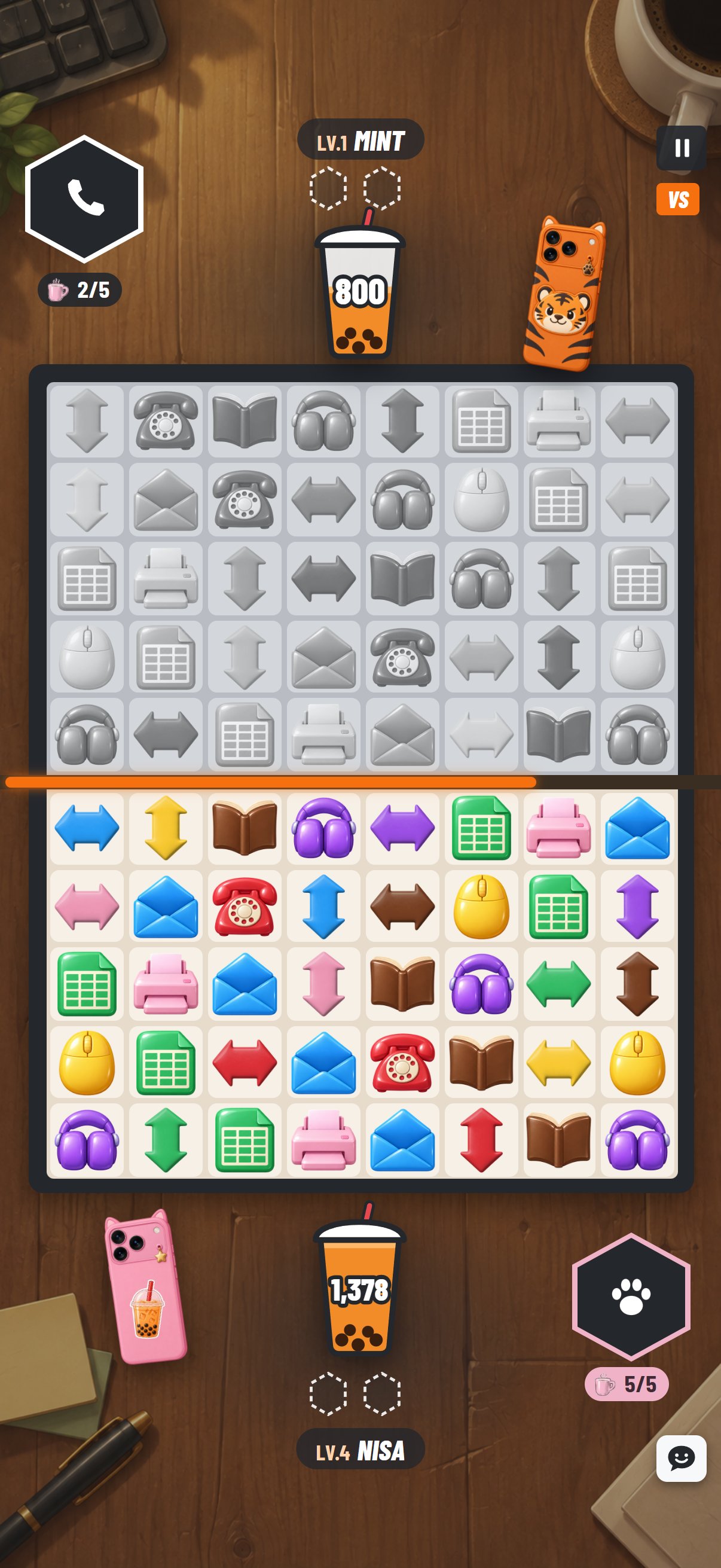Select the yellow vertical arrow tile
The image size is (721, 1568).
point(166,828)
